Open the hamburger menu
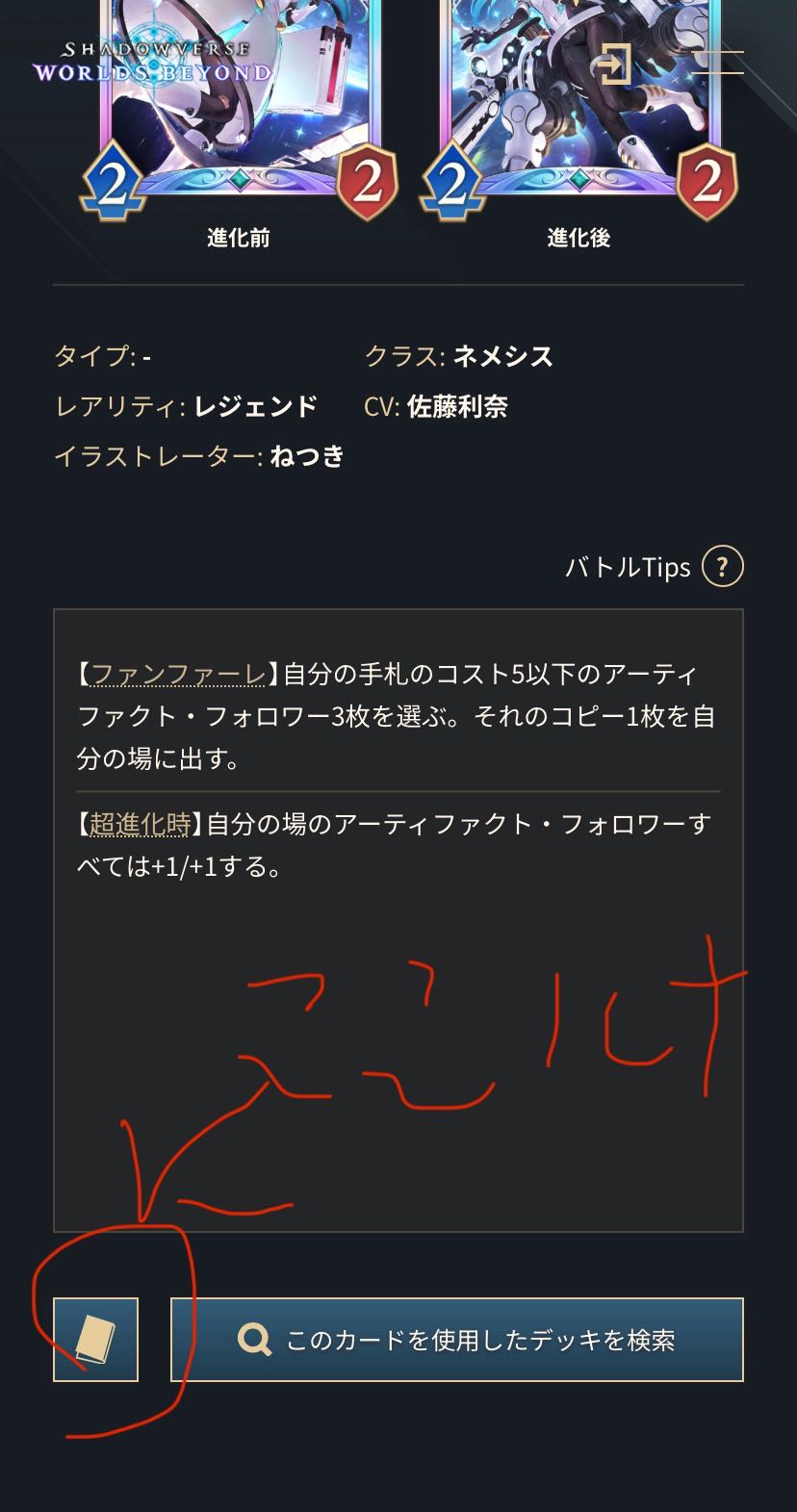The image size is (797, 1512). 718,63
